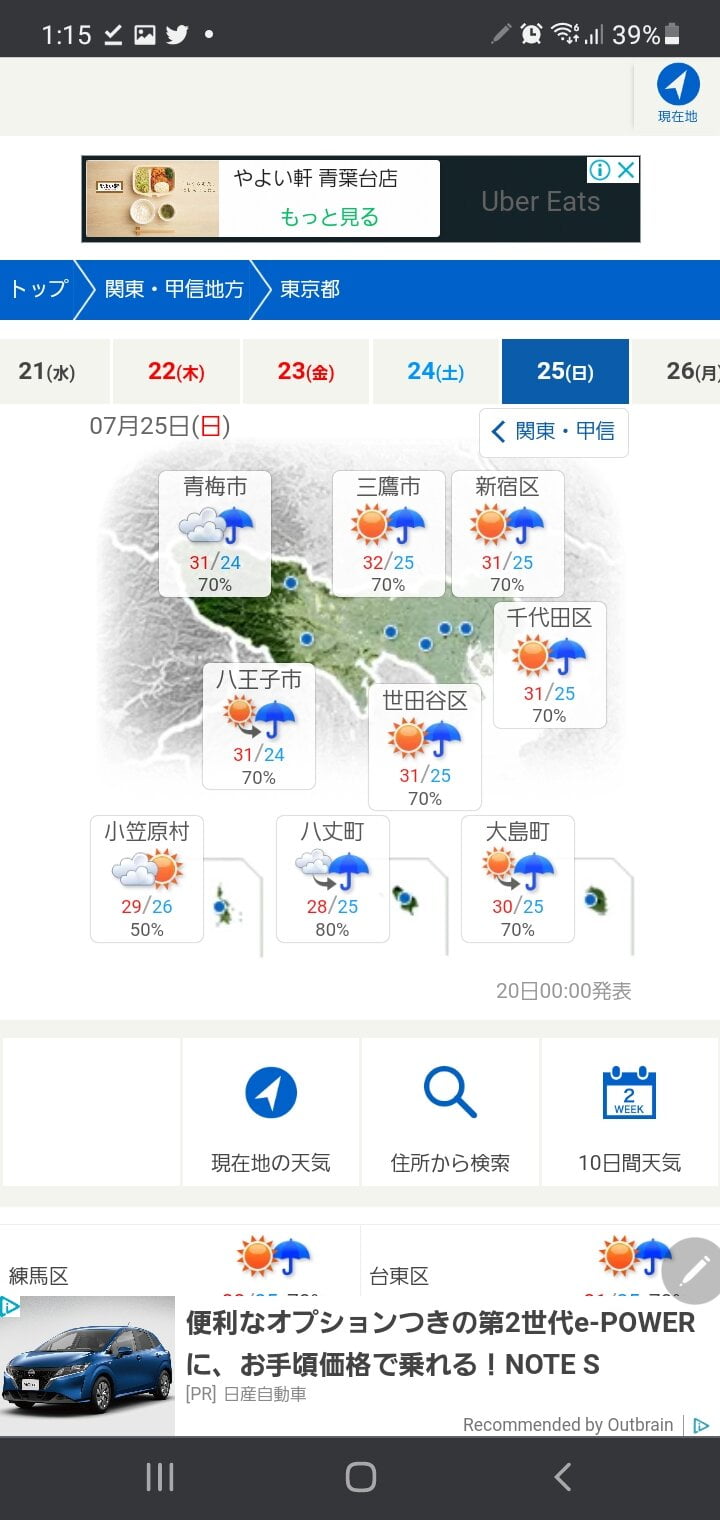Choose the 23(金) date tab
The height and width of the screenshot is (1520, 720).
pos(306,372)
